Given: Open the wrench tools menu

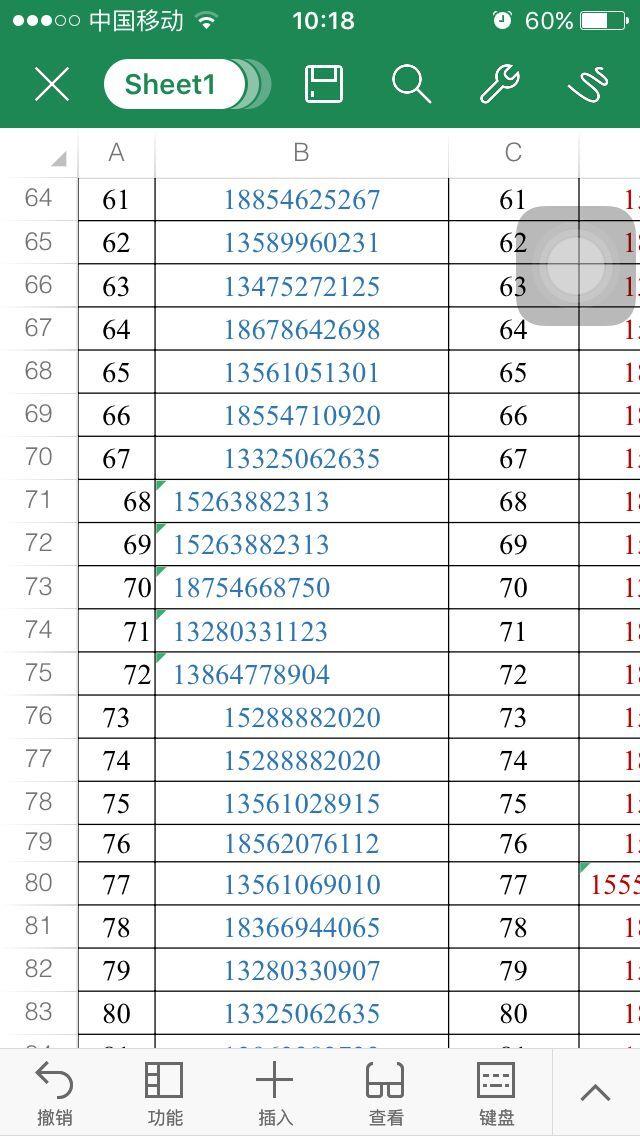Looking at the screenshot, I should point(500,84).
